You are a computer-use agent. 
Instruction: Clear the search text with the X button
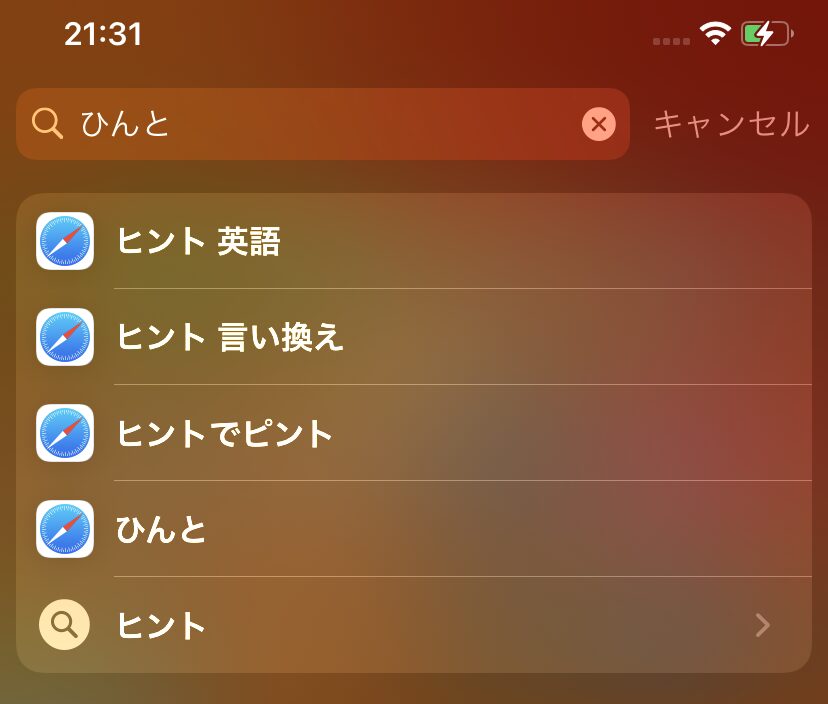click(x=598, y=124)
